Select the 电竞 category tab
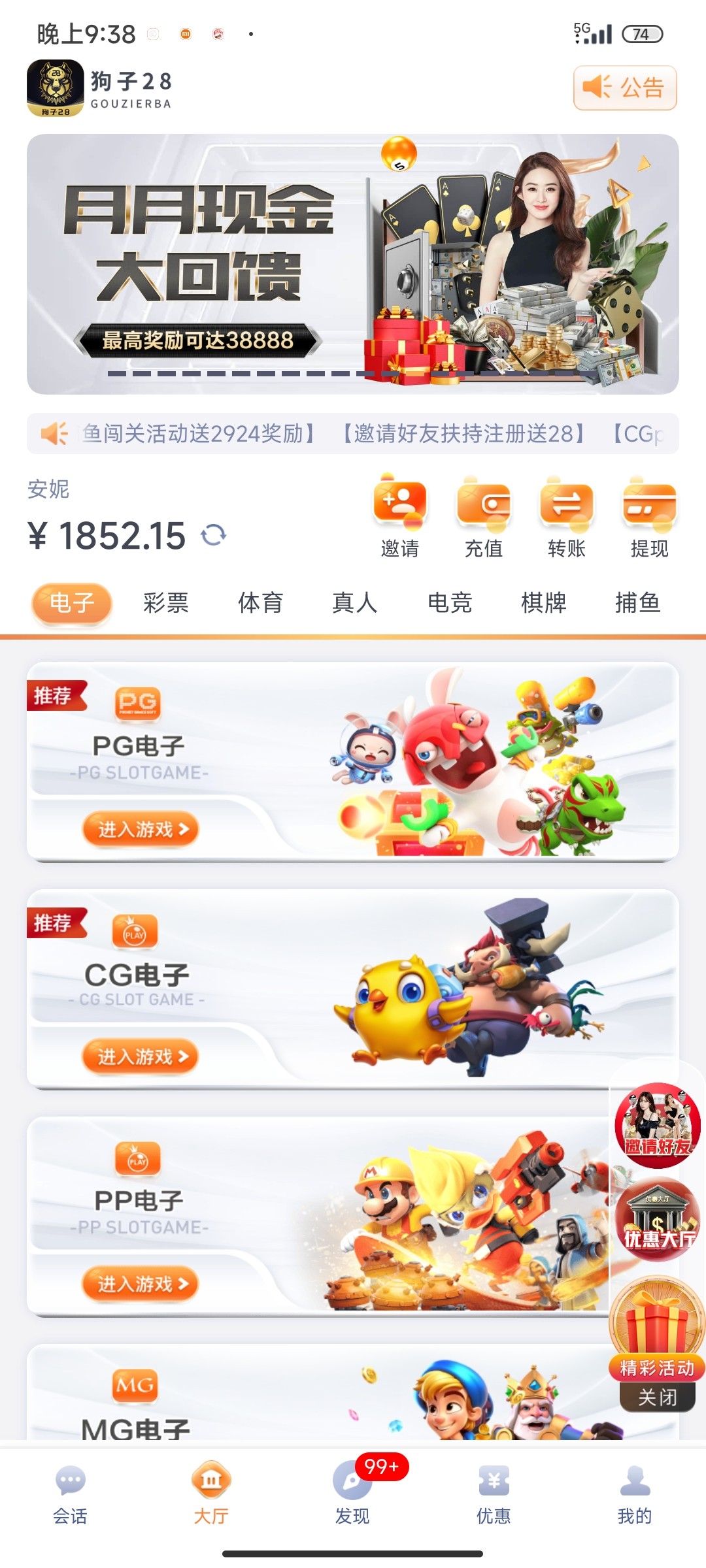Screen dimensions: 706x1568 tap(449, 602)
